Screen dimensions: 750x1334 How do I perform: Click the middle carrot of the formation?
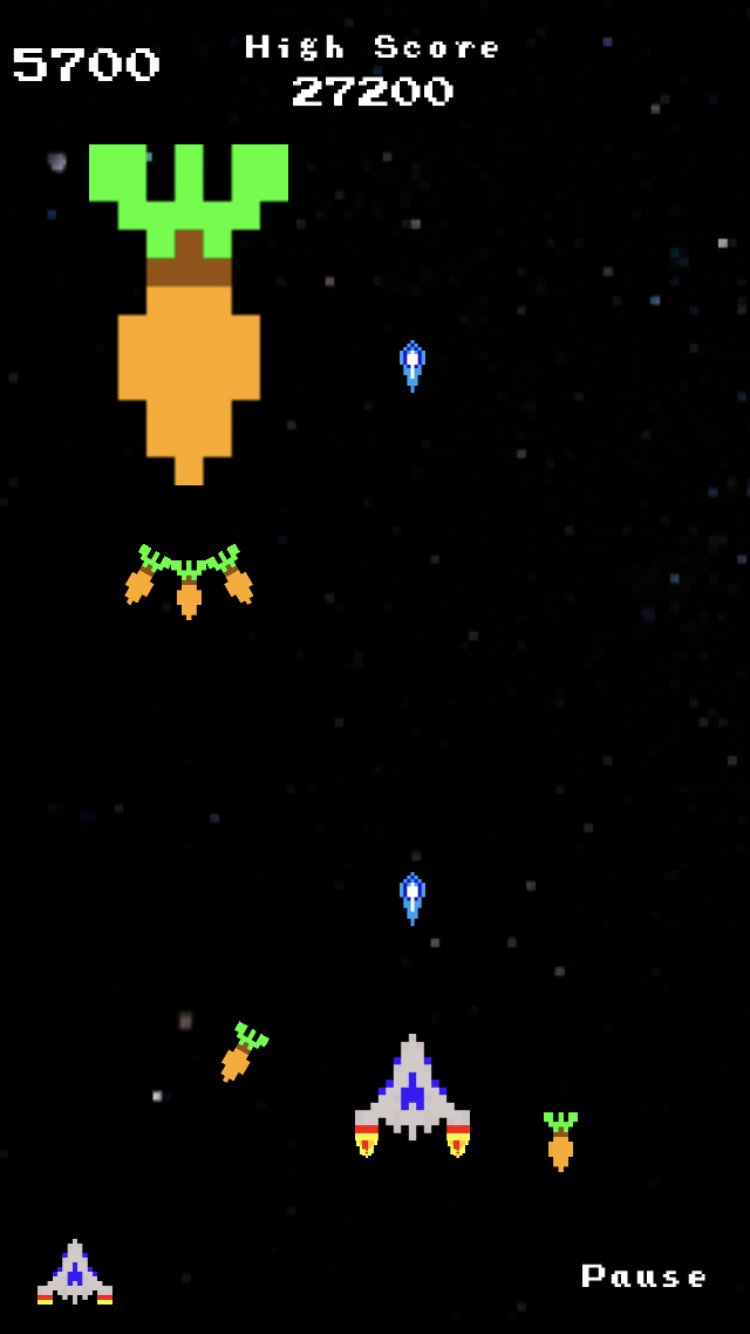tap(190, 595)
